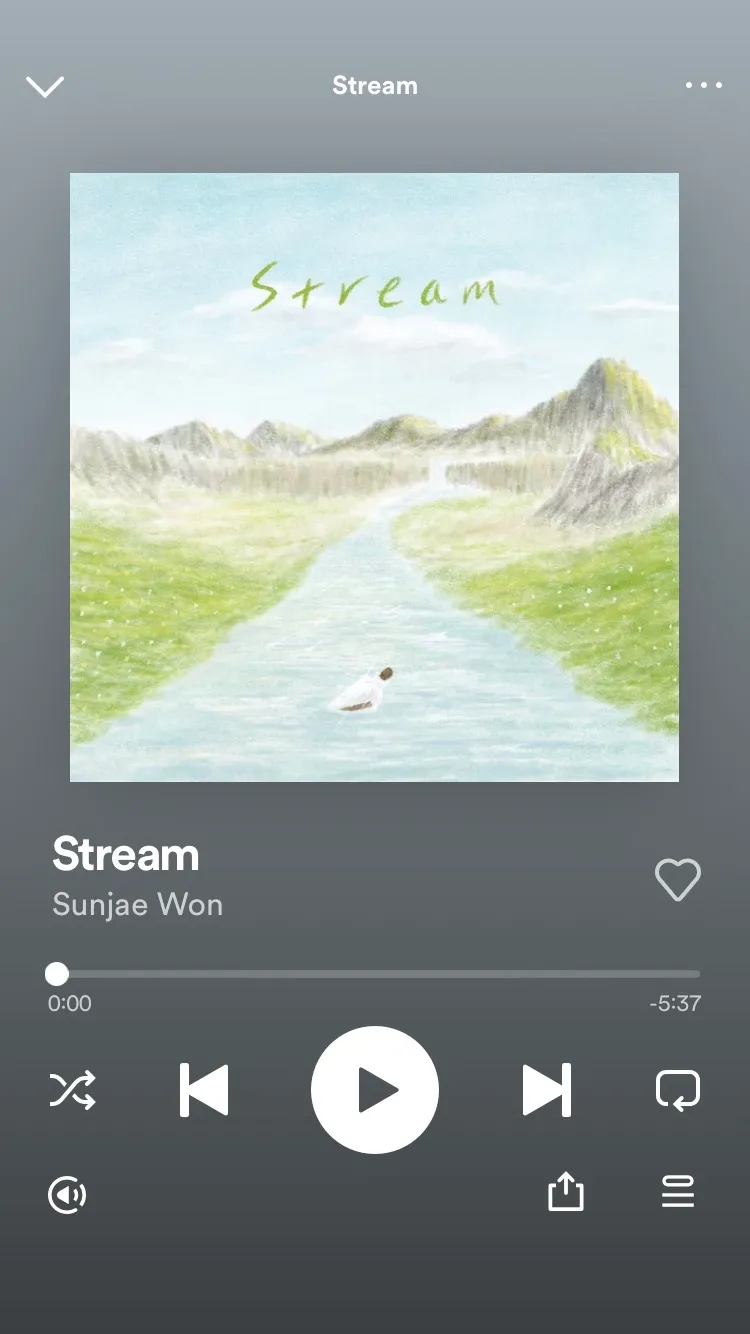Skip to the next track
750x1334 pixels.
click(546, 1090)
